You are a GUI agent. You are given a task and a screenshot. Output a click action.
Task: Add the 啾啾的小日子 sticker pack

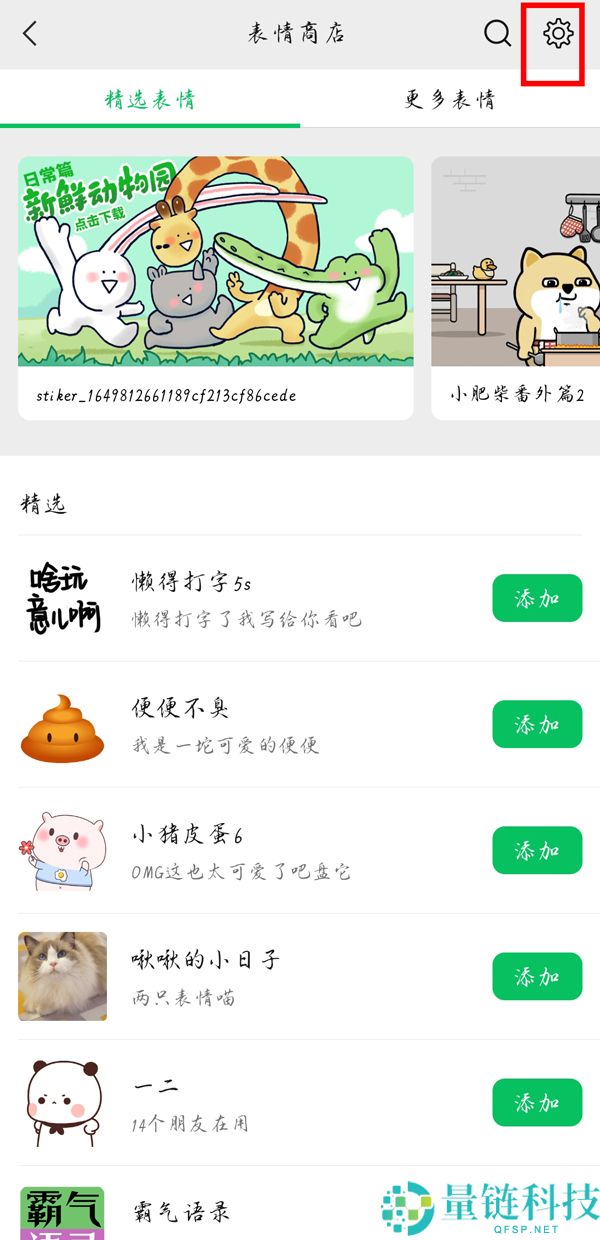(x=536, y=977)
